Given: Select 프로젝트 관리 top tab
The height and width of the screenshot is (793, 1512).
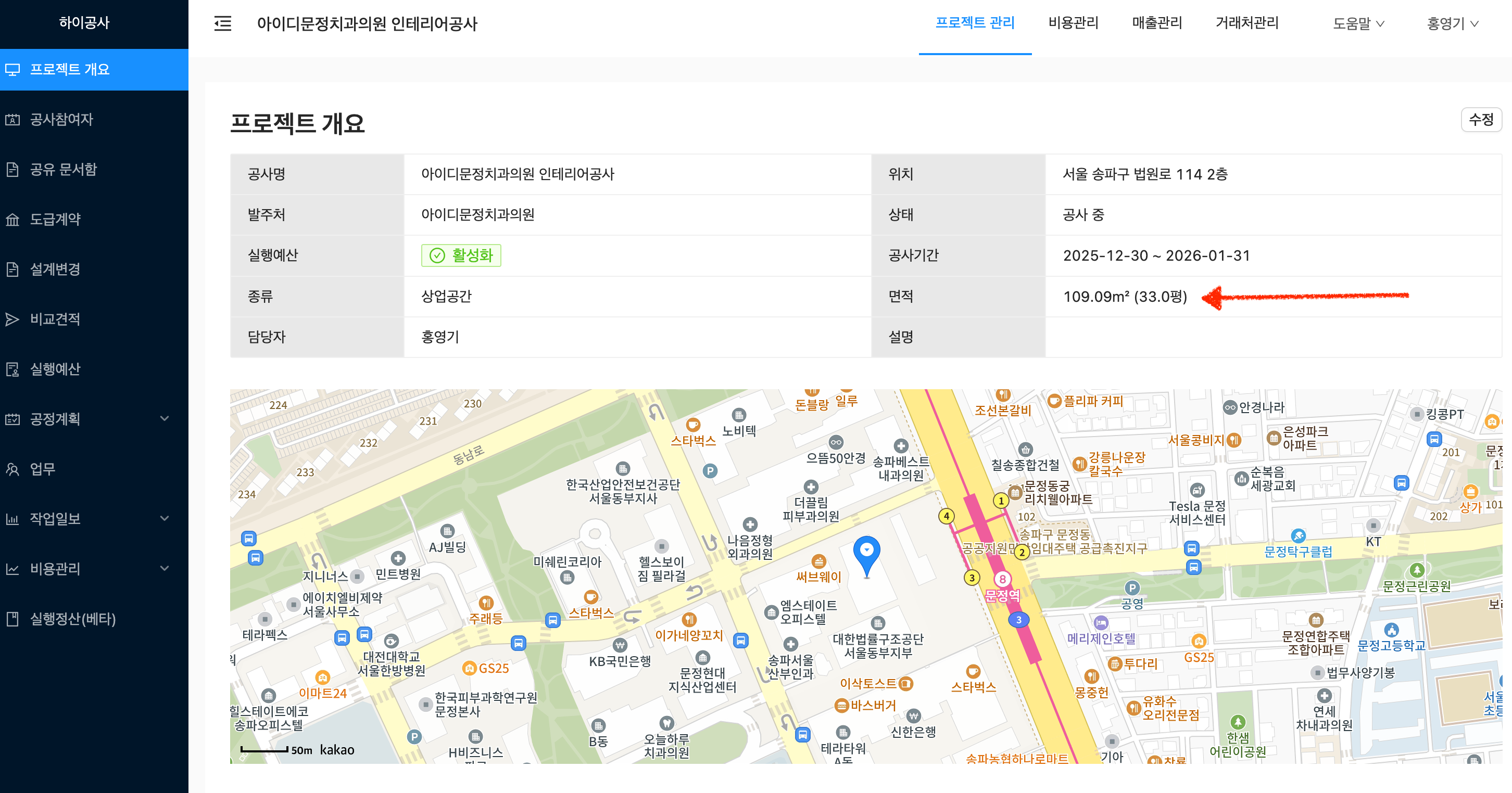Looking at the screenshot, I should pyautogui.click(x=974, y=23).
